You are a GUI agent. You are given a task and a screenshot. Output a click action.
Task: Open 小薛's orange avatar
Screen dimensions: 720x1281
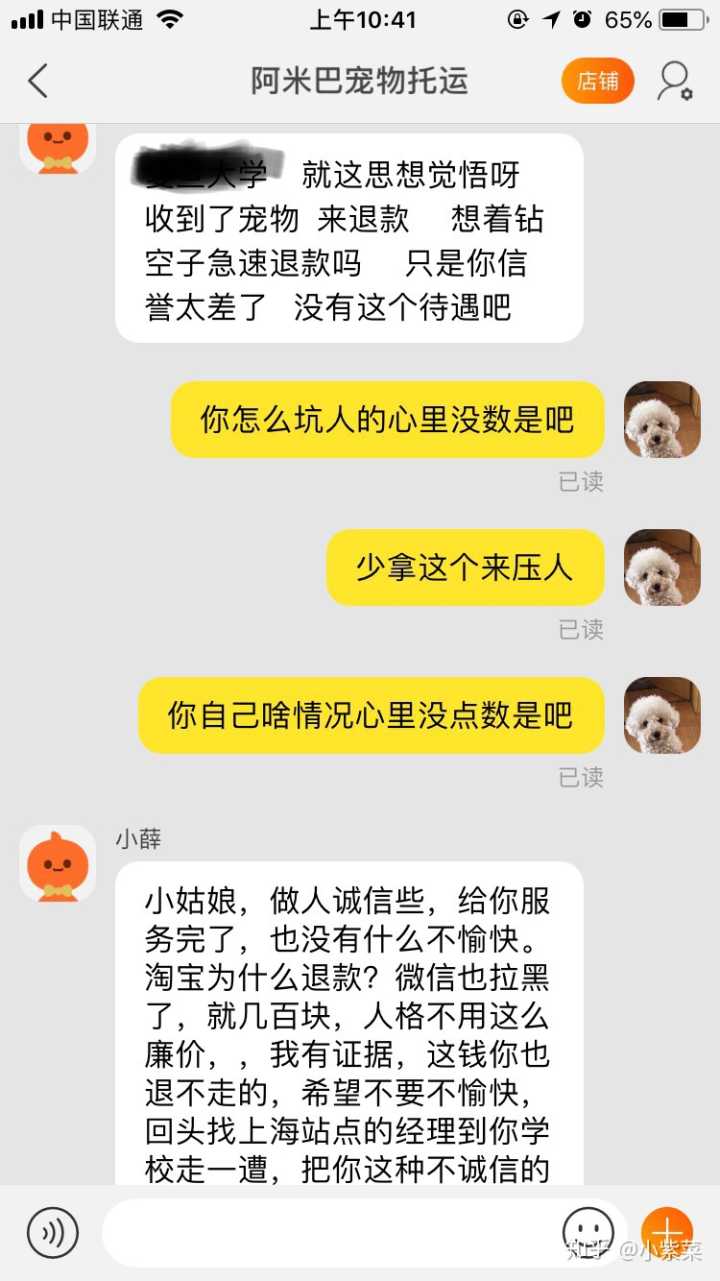click(58, 864)
